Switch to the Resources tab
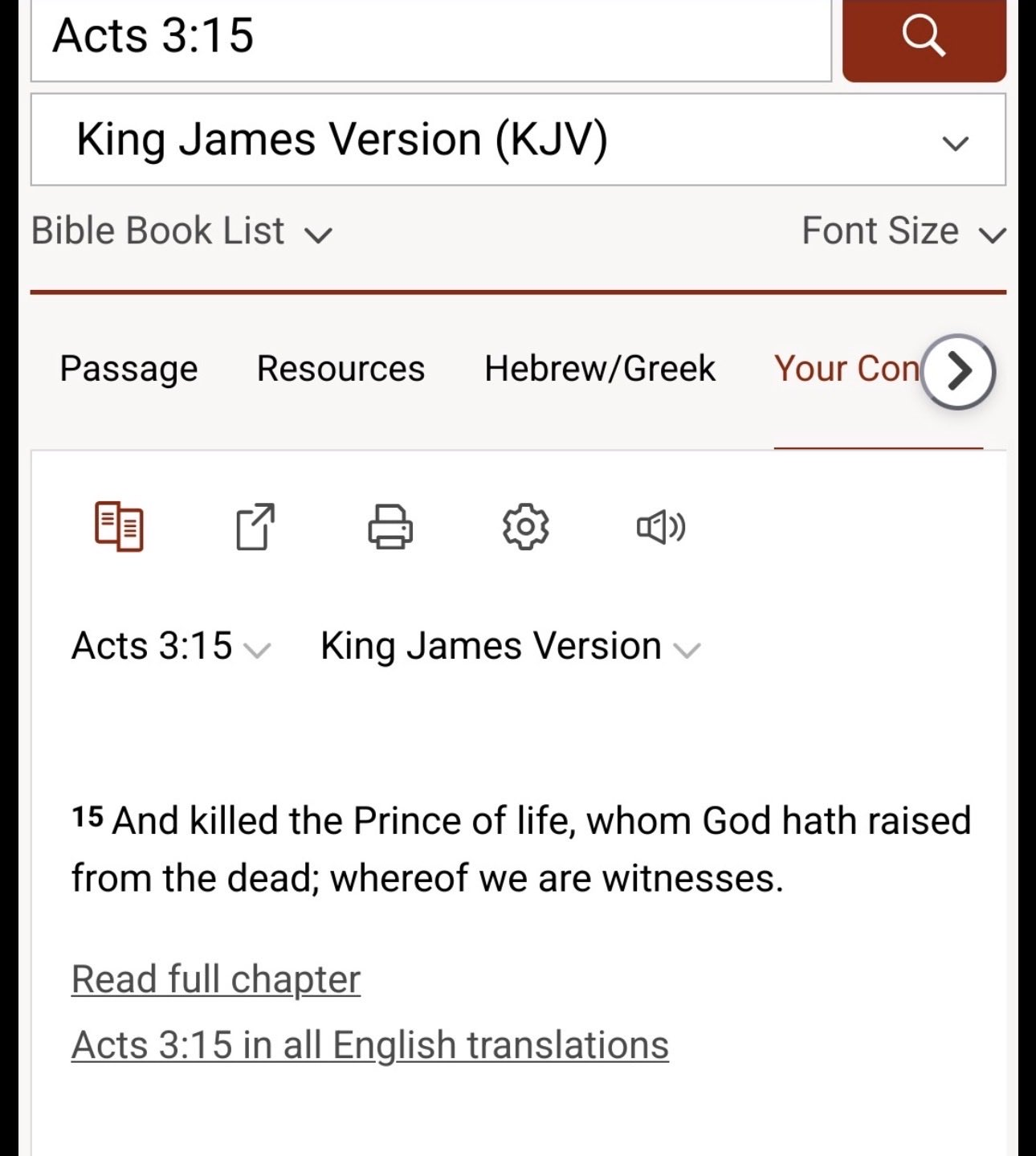1036x1156 pixels. coord(341,369)
